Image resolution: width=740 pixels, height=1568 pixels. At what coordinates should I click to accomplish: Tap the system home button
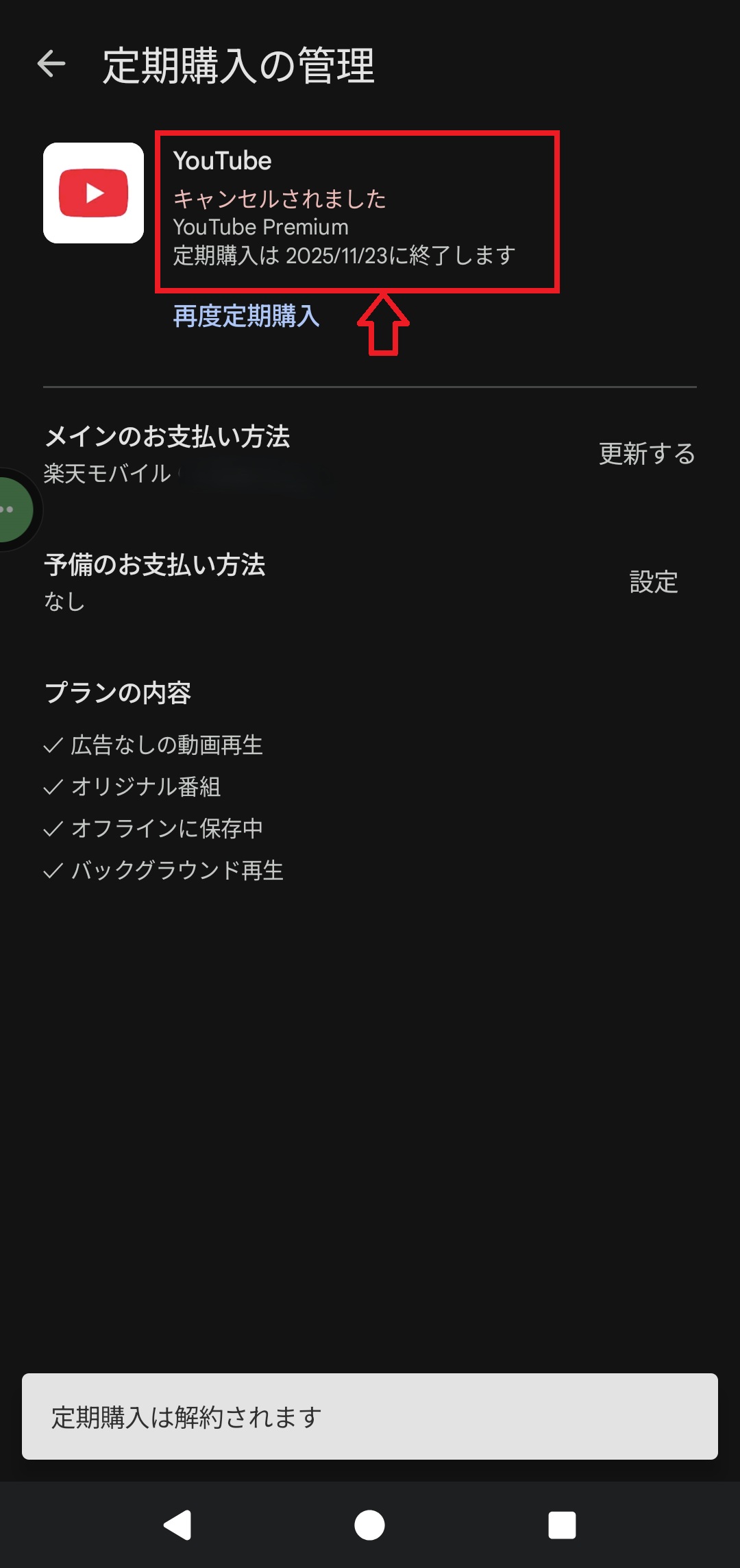point(369,1525)
